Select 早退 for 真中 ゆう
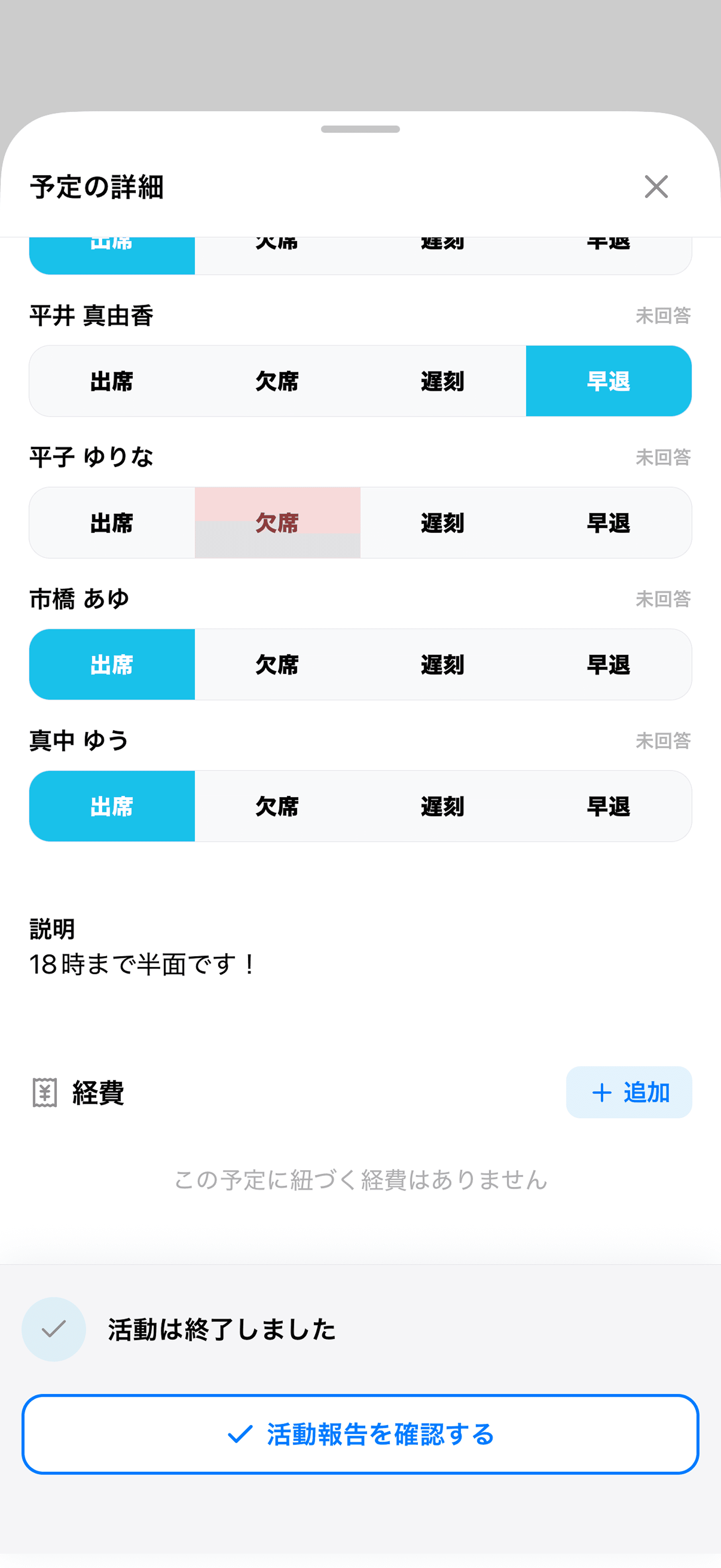This screenshot has width=721, height=1568. point(609,806)
